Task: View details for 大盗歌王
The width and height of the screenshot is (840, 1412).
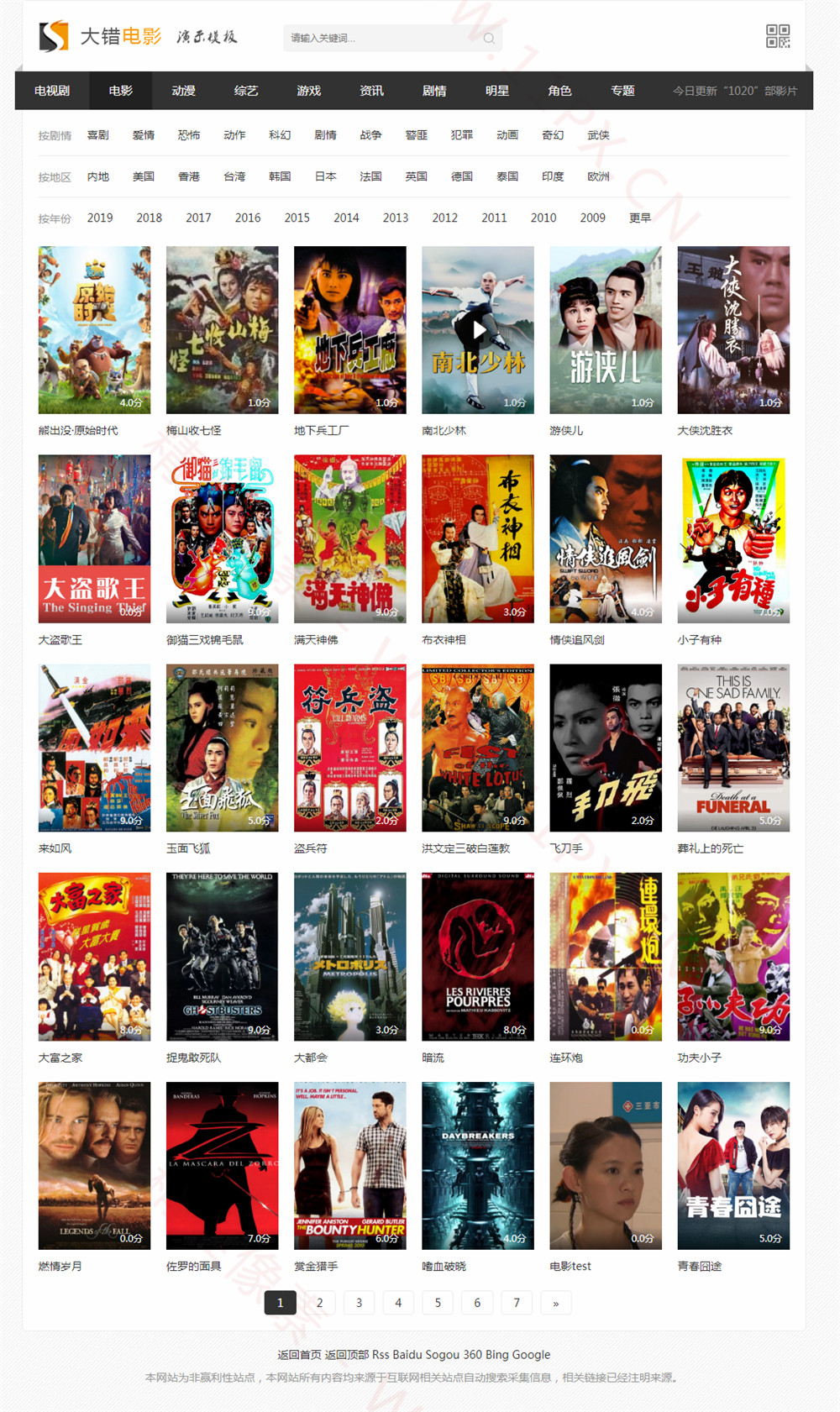Action: click(x=94, y=538)
